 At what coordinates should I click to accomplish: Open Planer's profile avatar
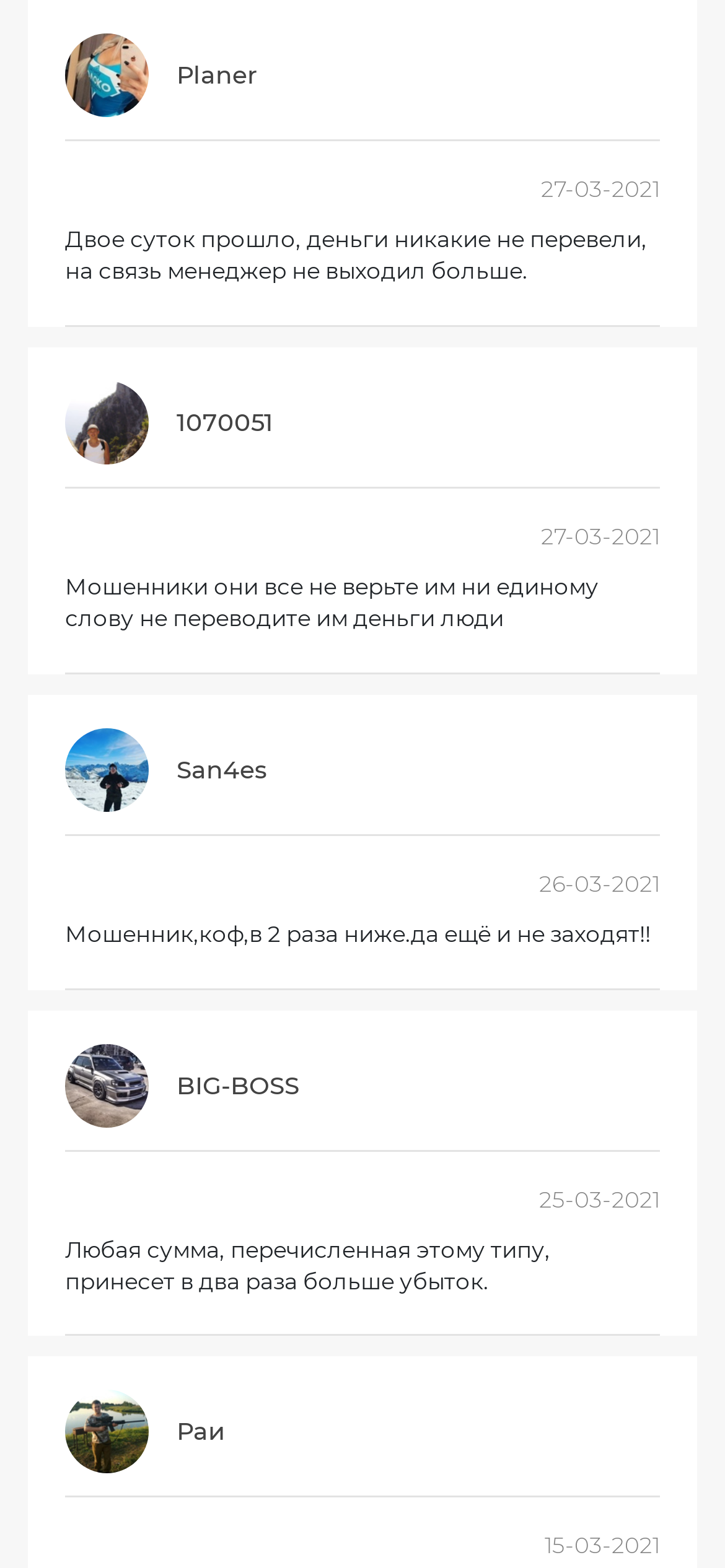107,75
